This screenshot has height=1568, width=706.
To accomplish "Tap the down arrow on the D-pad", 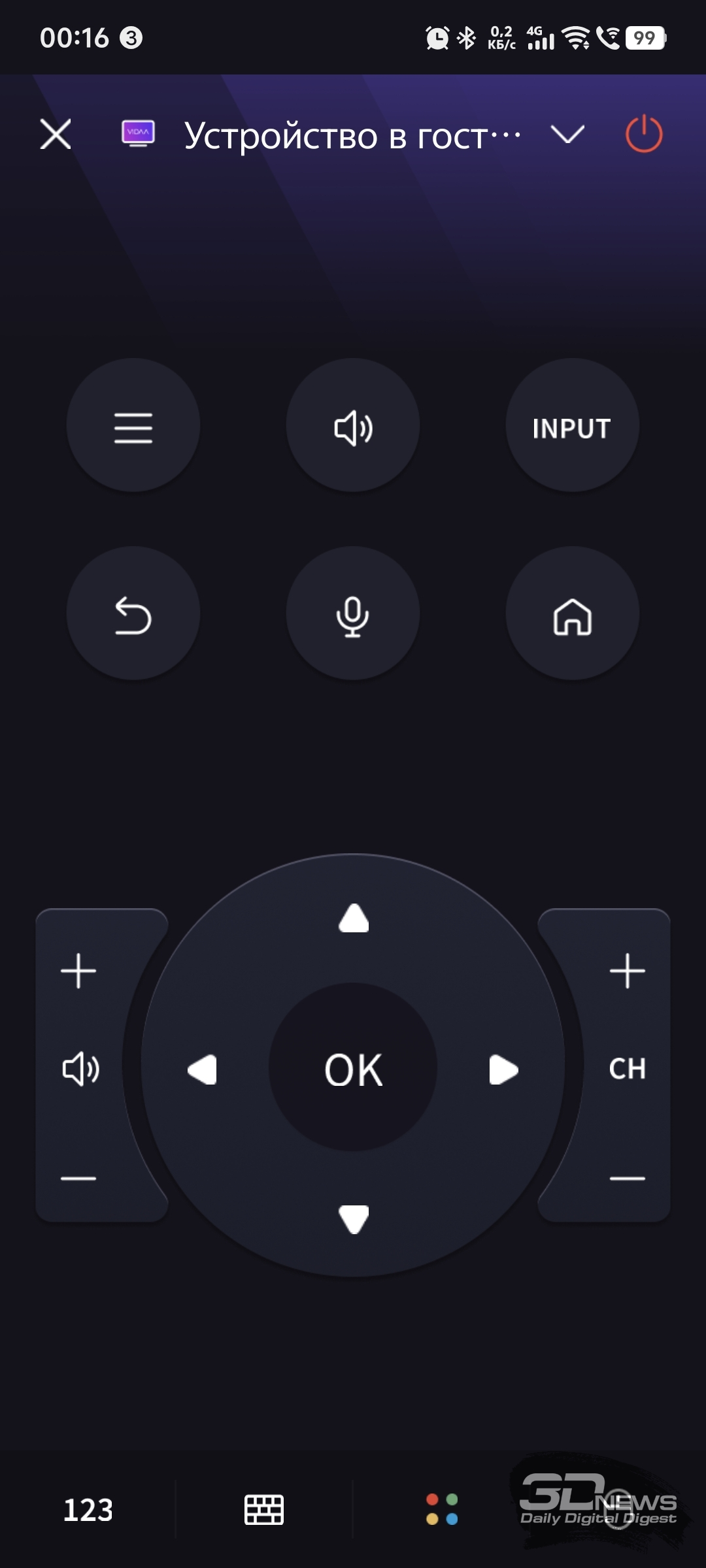I will click(354, 1219).
